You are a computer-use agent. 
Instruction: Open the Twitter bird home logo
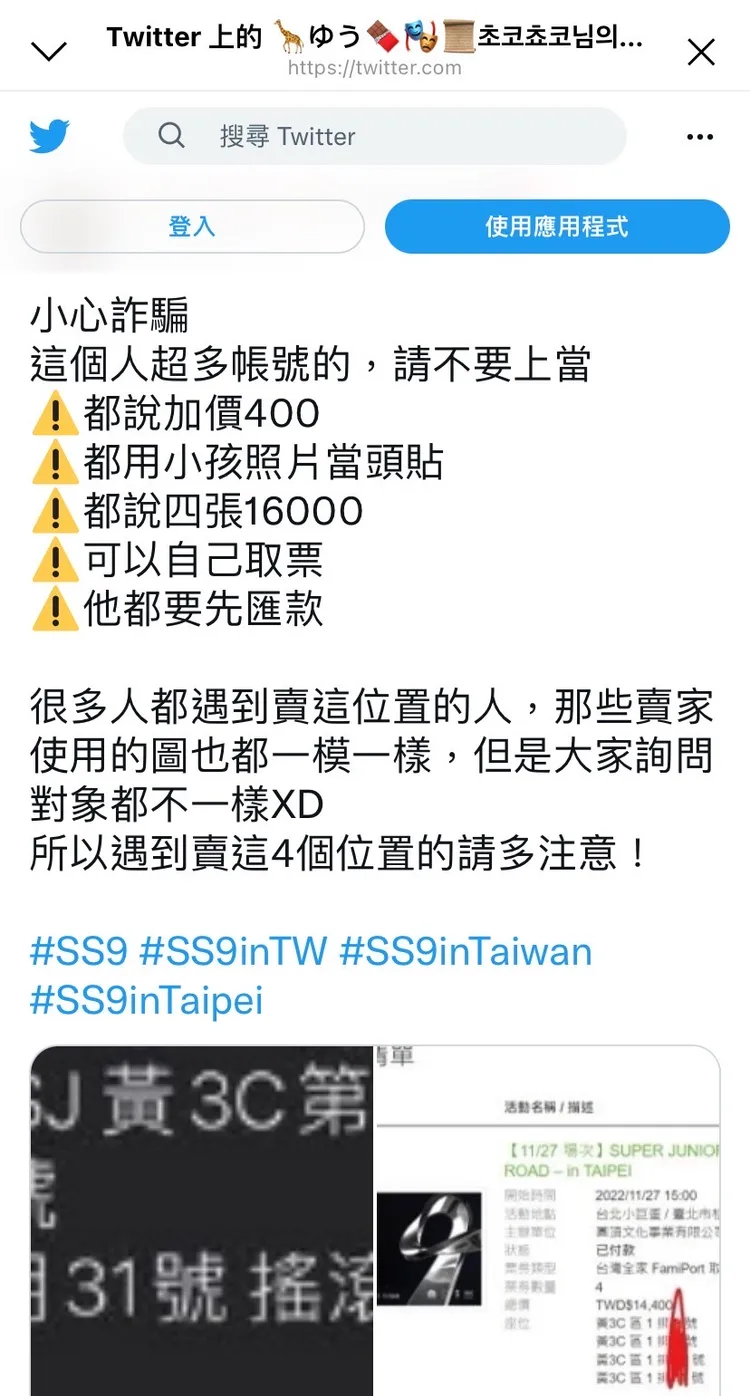pyautogui.click(x=49, y=137)
